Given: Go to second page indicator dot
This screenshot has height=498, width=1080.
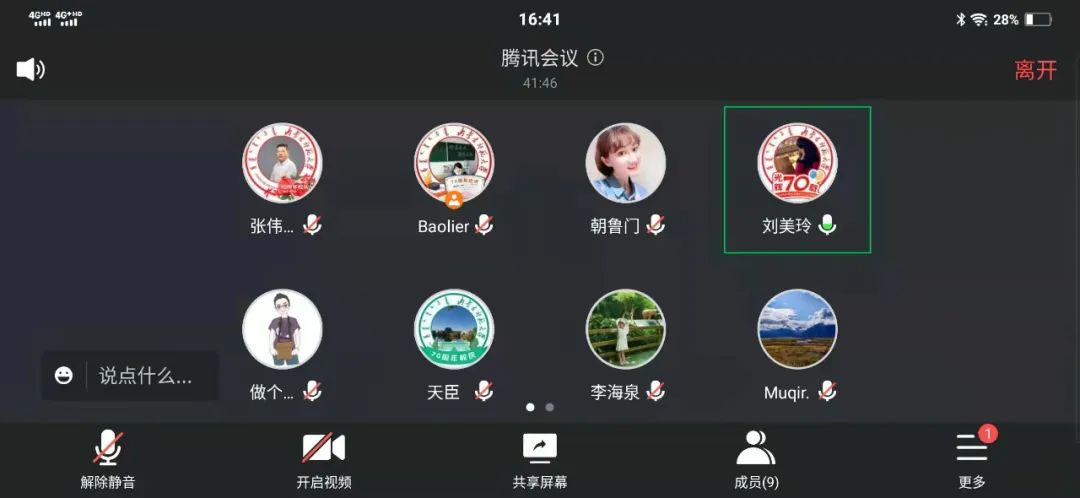Looking at the screenshot, I should point(550,407).
